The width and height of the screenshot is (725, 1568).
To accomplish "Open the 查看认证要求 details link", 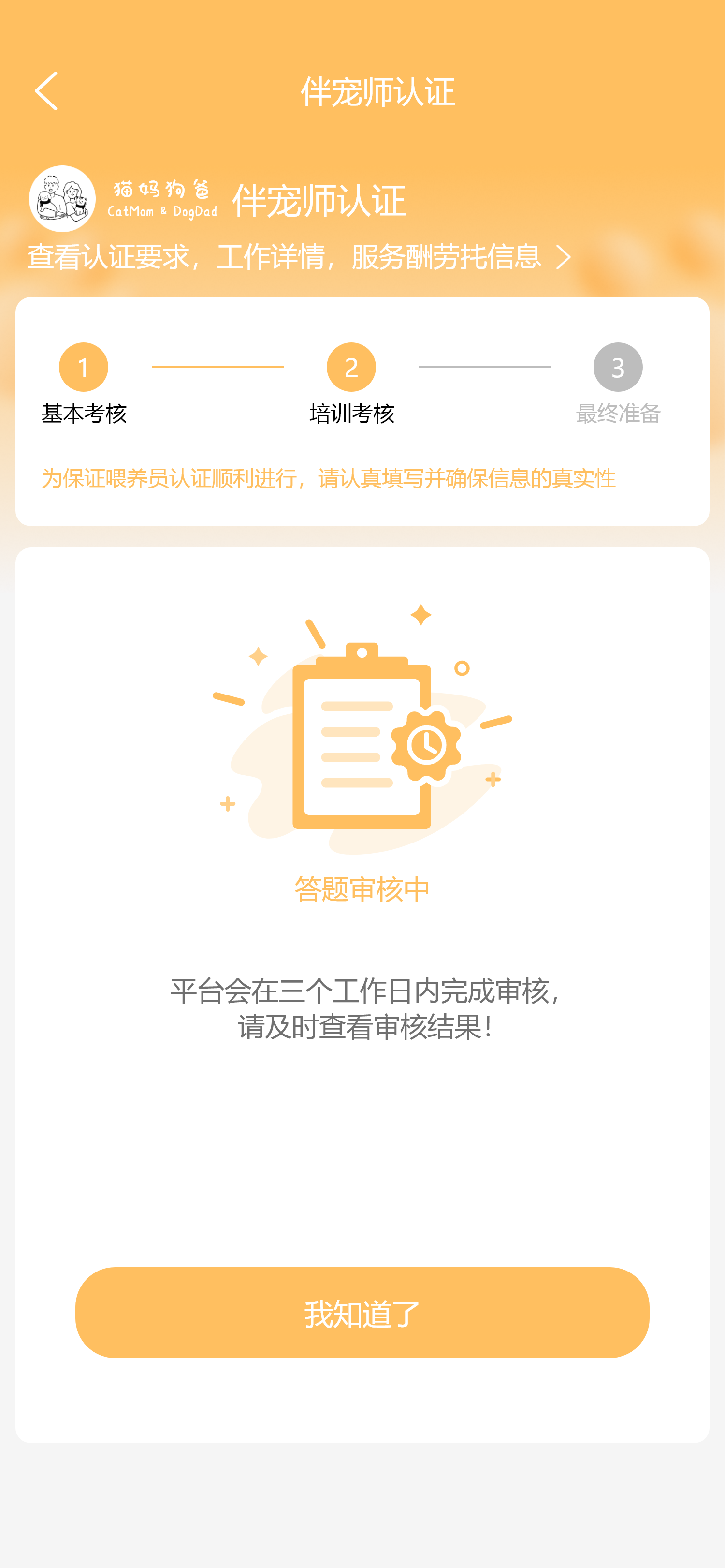I will tap(299, 257).
